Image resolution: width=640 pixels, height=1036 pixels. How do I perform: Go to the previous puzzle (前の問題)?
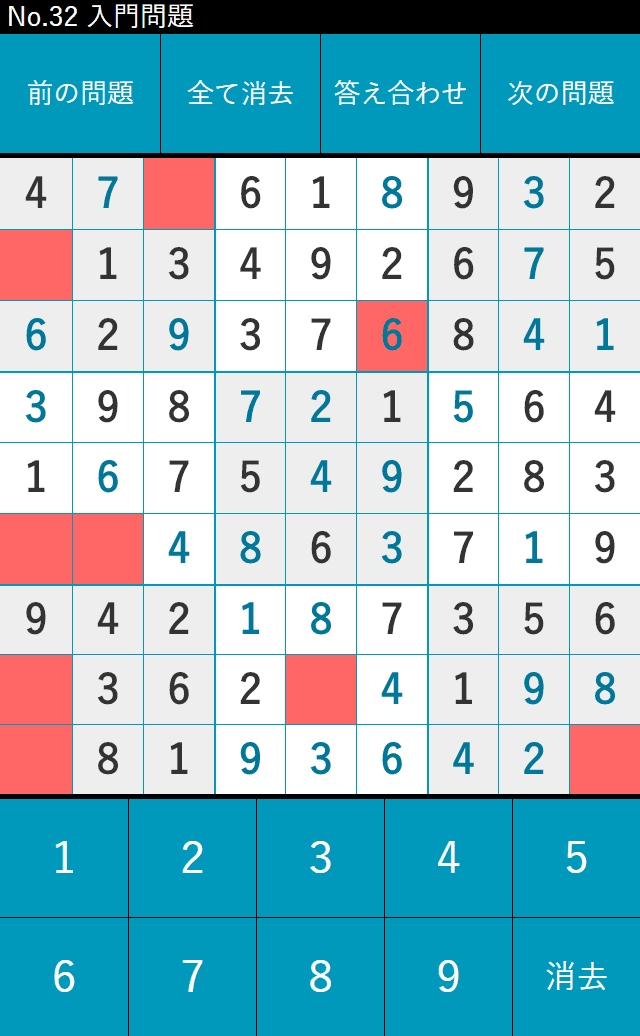tap(80, 93)
